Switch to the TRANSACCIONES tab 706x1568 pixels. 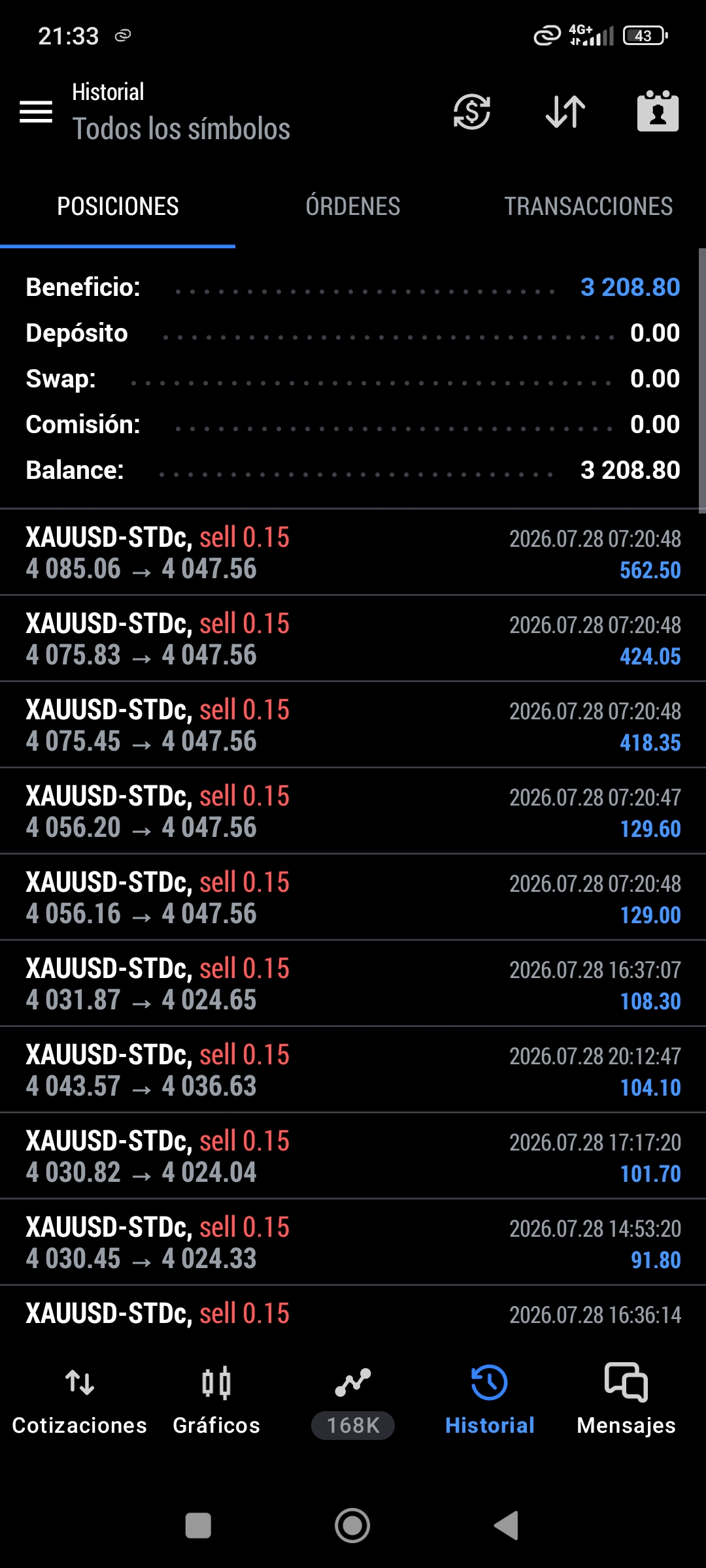tap(588, 206)
